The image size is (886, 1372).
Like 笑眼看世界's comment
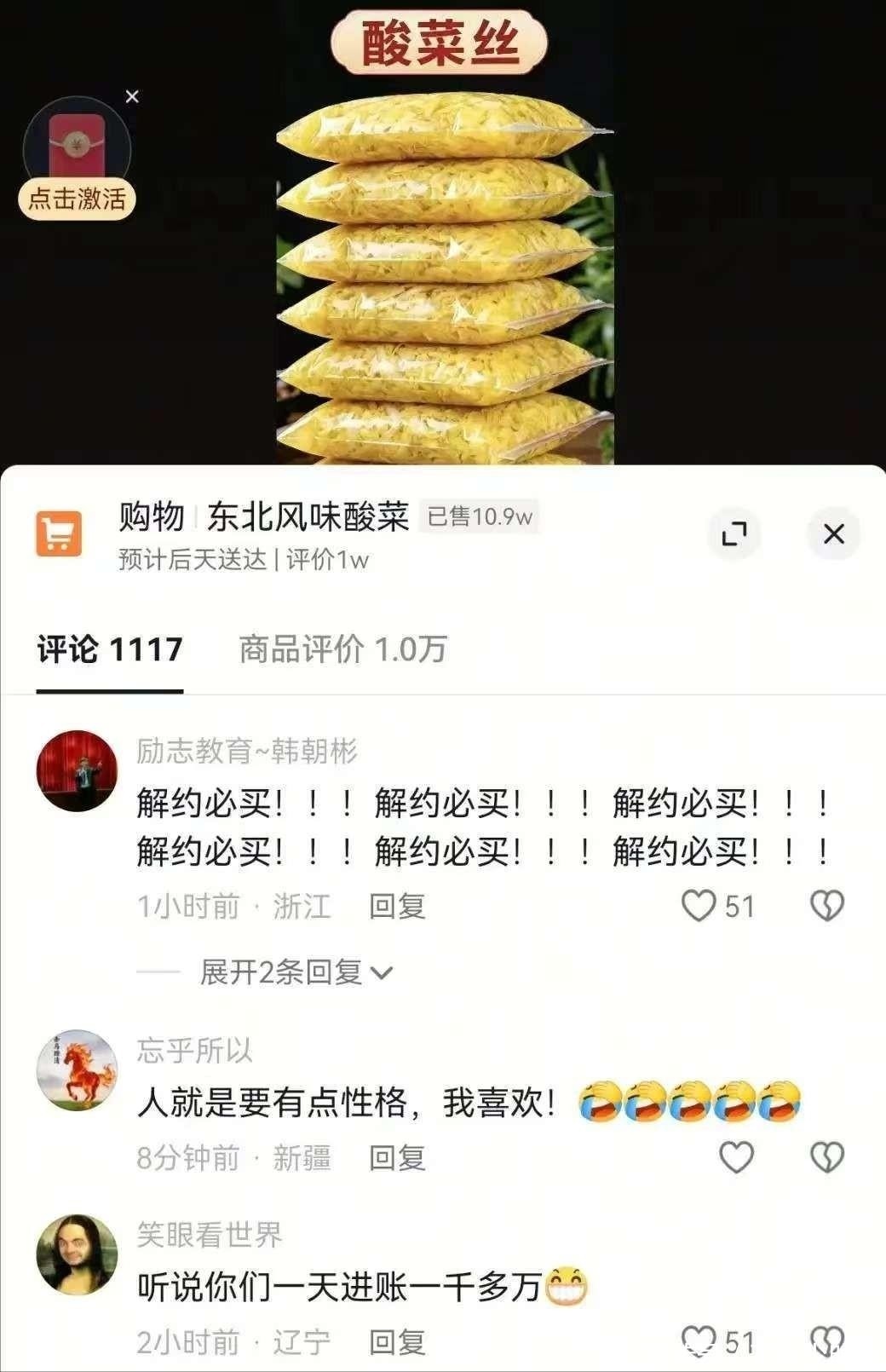tap(699, 1341)
